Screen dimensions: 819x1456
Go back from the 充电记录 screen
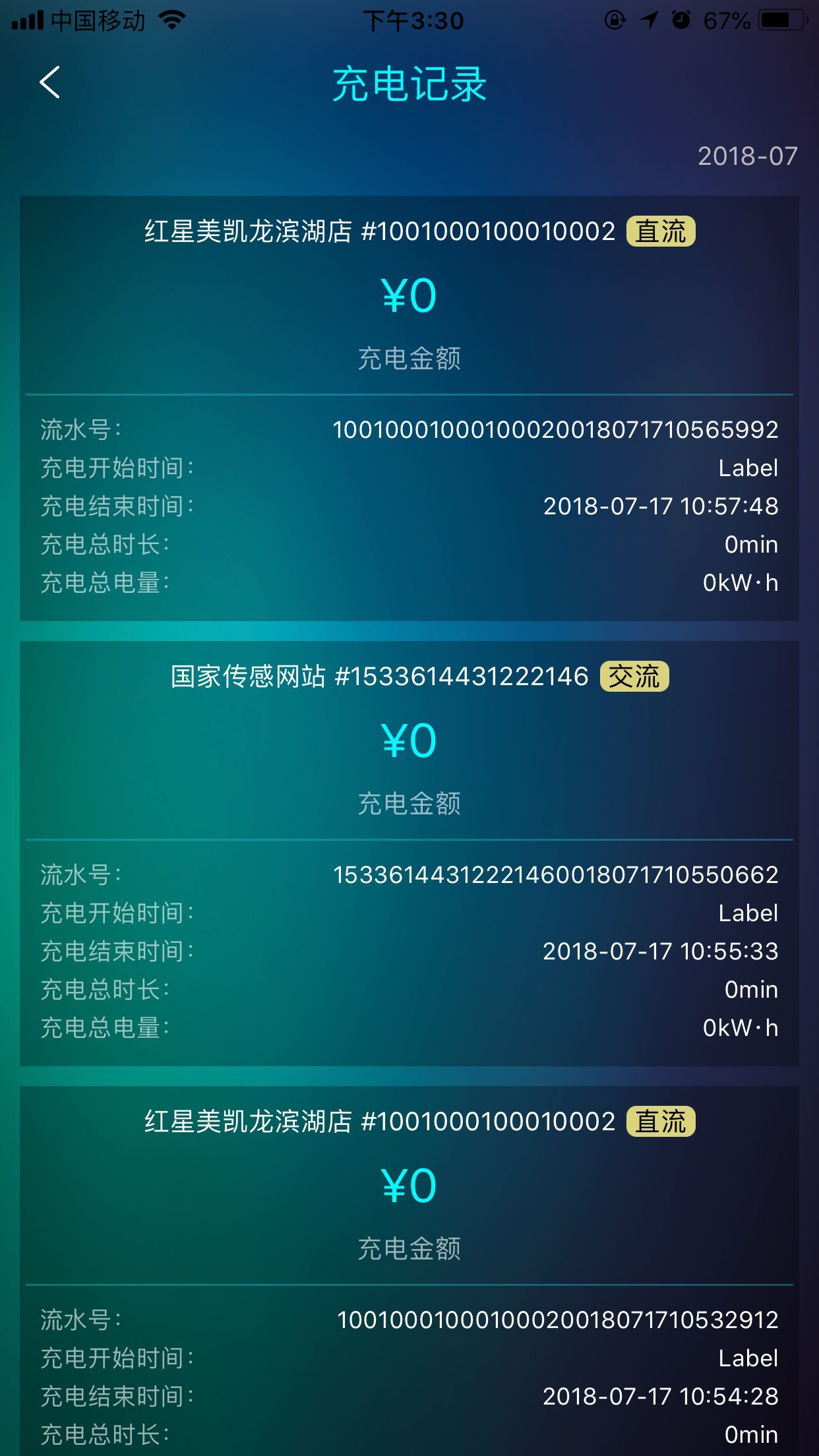pyautogui.click(x=50, y=83)
